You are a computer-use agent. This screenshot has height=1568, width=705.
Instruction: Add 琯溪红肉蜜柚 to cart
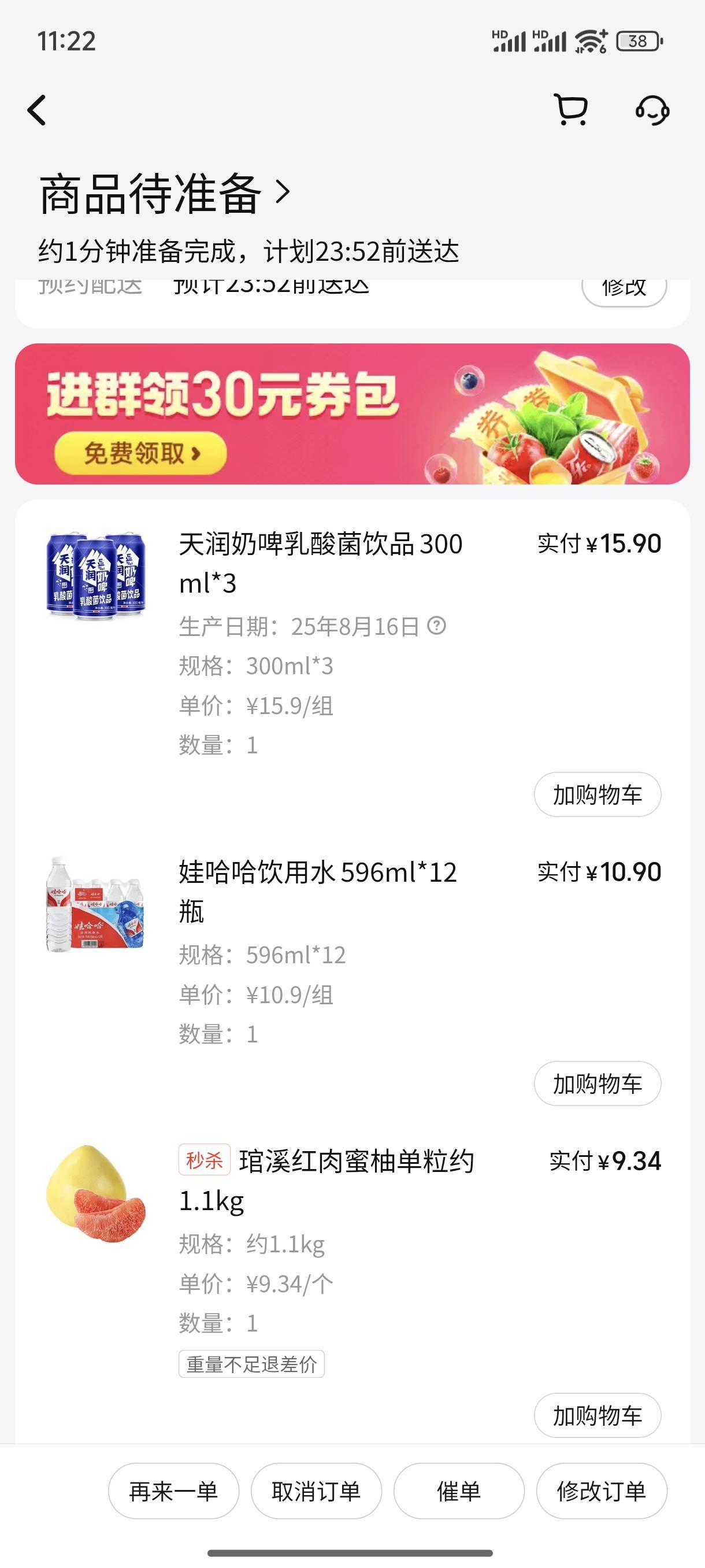(598, 1415)
